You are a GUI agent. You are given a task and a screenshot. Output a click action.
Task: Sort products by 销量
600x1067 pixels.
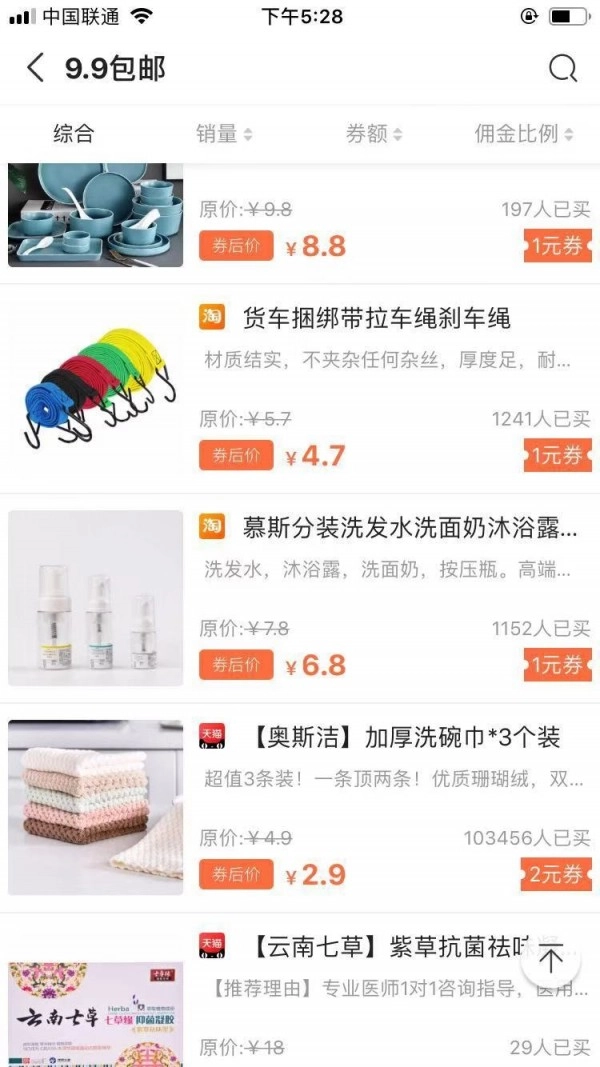[224, 134]
